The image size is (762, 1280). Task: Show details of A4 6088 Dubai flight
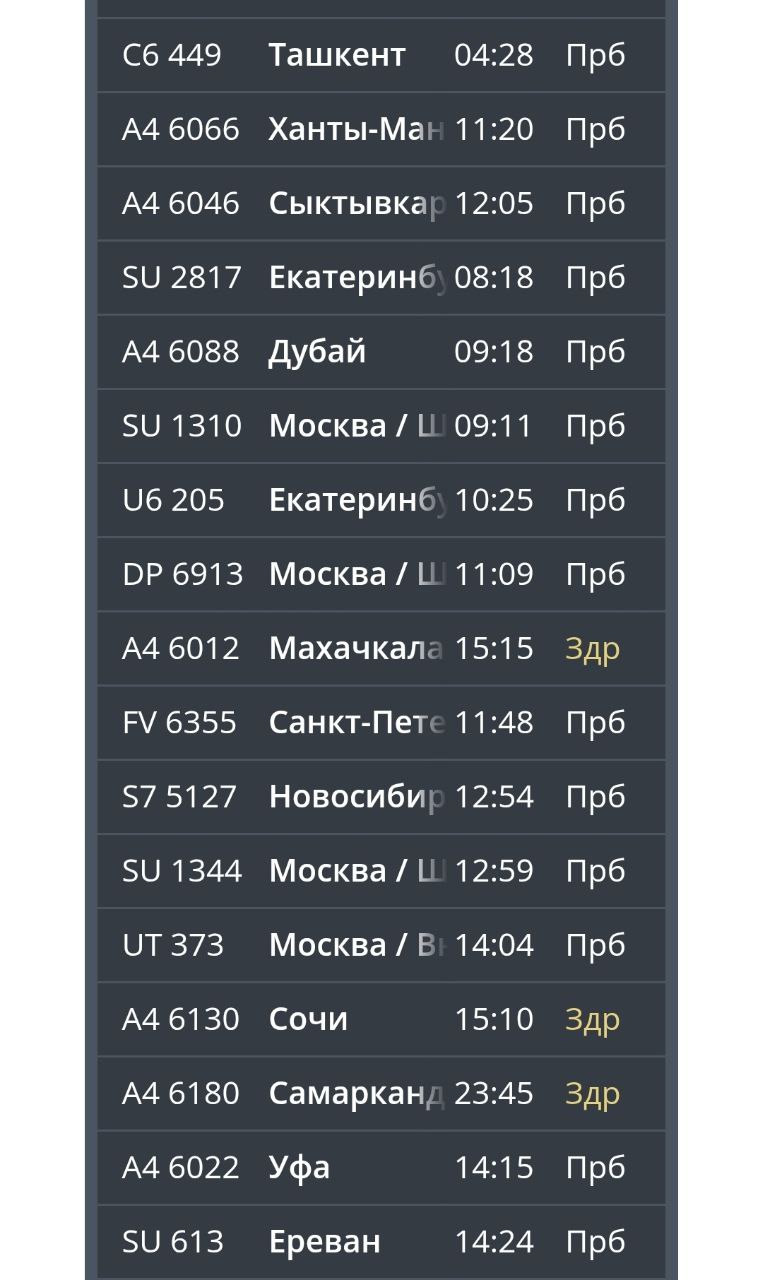point(380,351)
